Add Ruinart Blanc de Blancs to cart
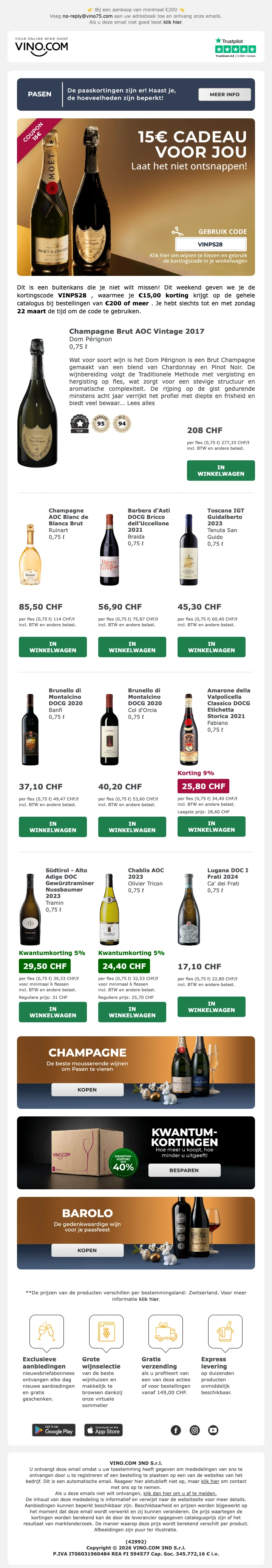 tap(53, 646)
